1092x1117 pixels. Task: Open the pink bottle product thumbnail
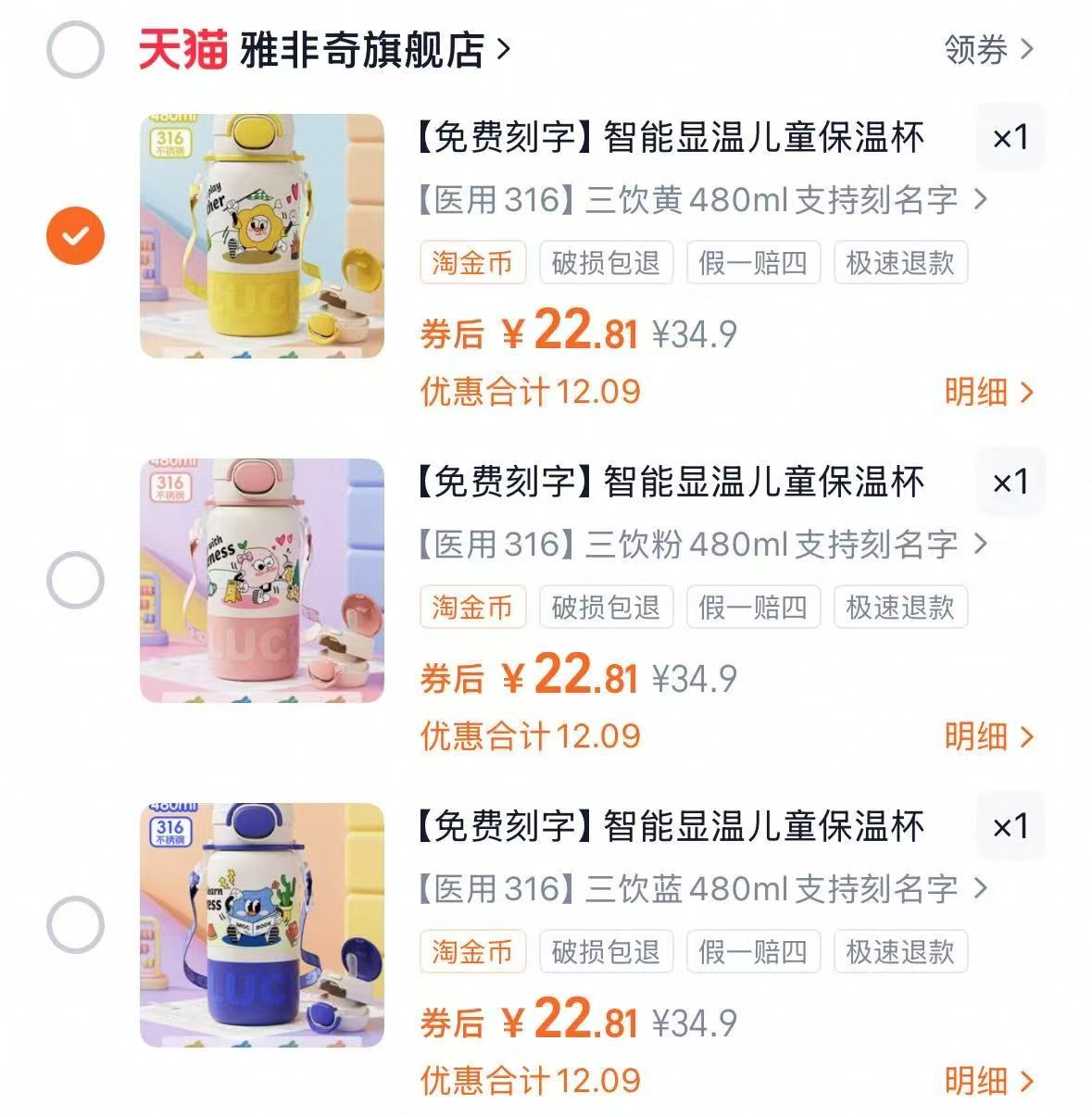coord(262,576)
